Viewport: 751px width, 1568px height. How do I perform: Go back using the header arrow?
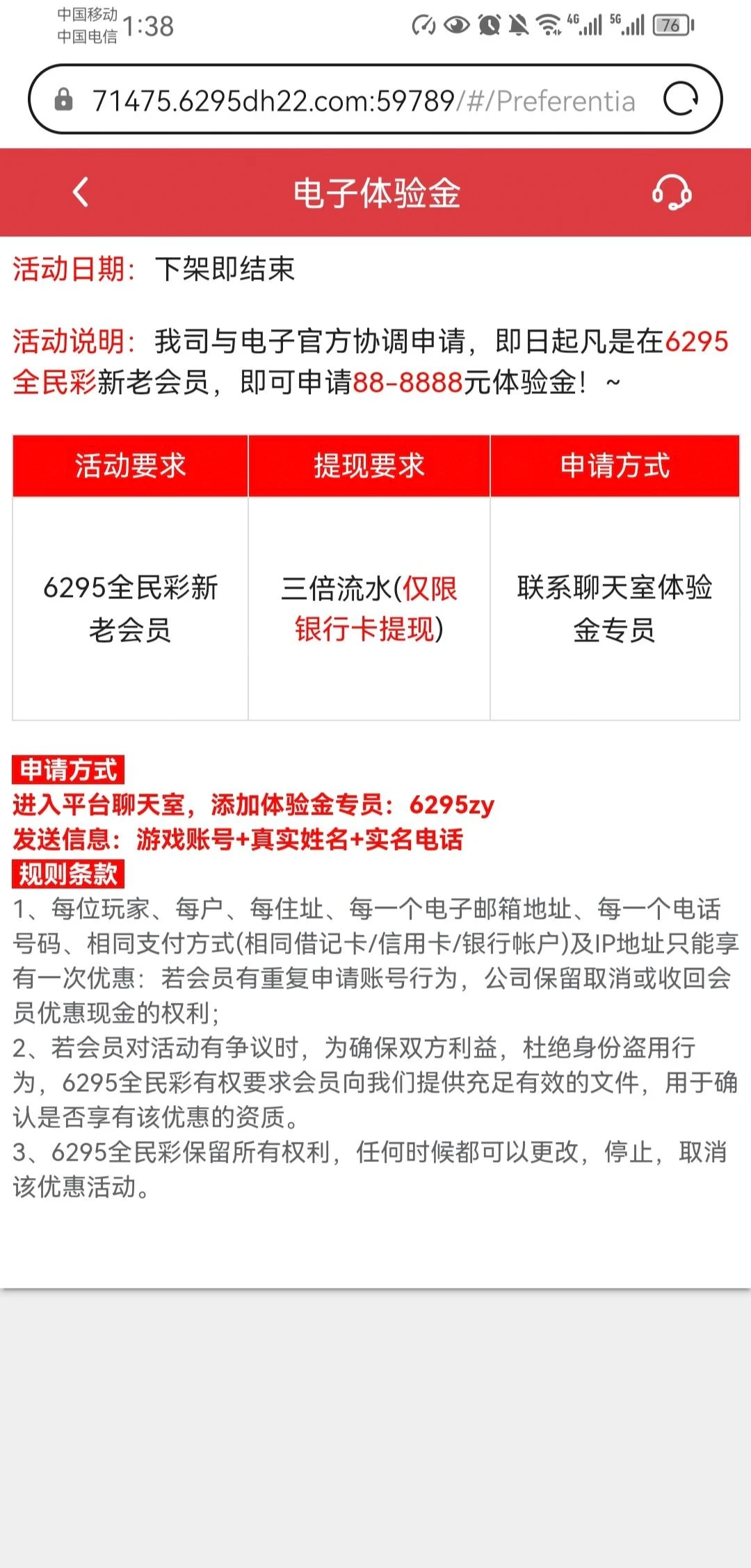pyautogui.click(x=81, y=193)
